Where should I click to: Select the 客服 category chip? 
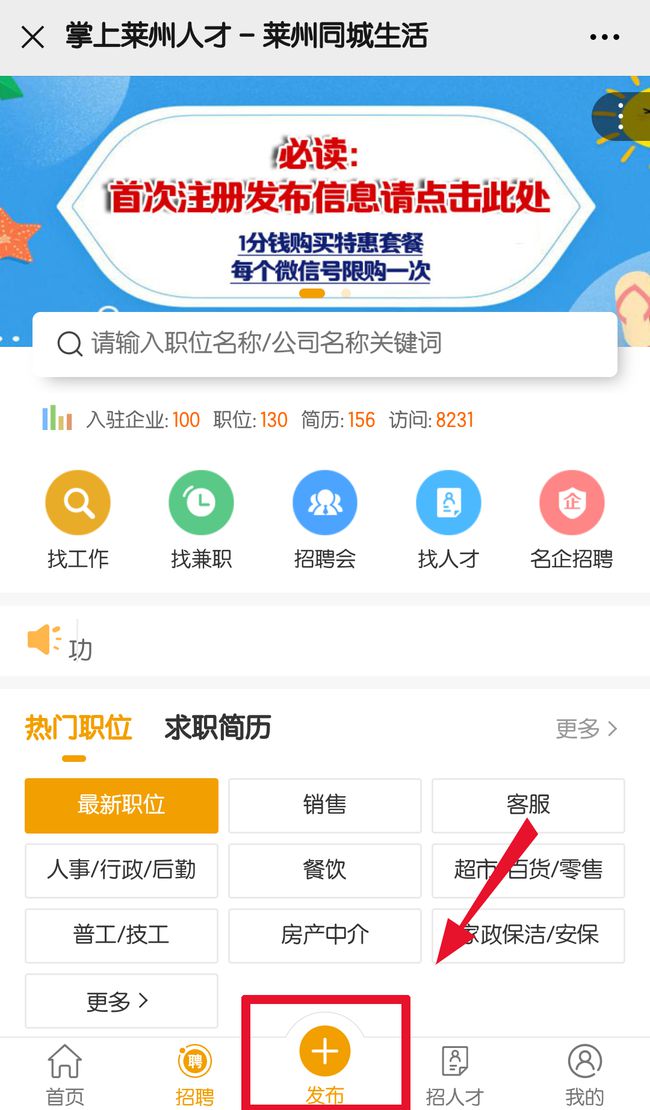click(x=528, y=805)
